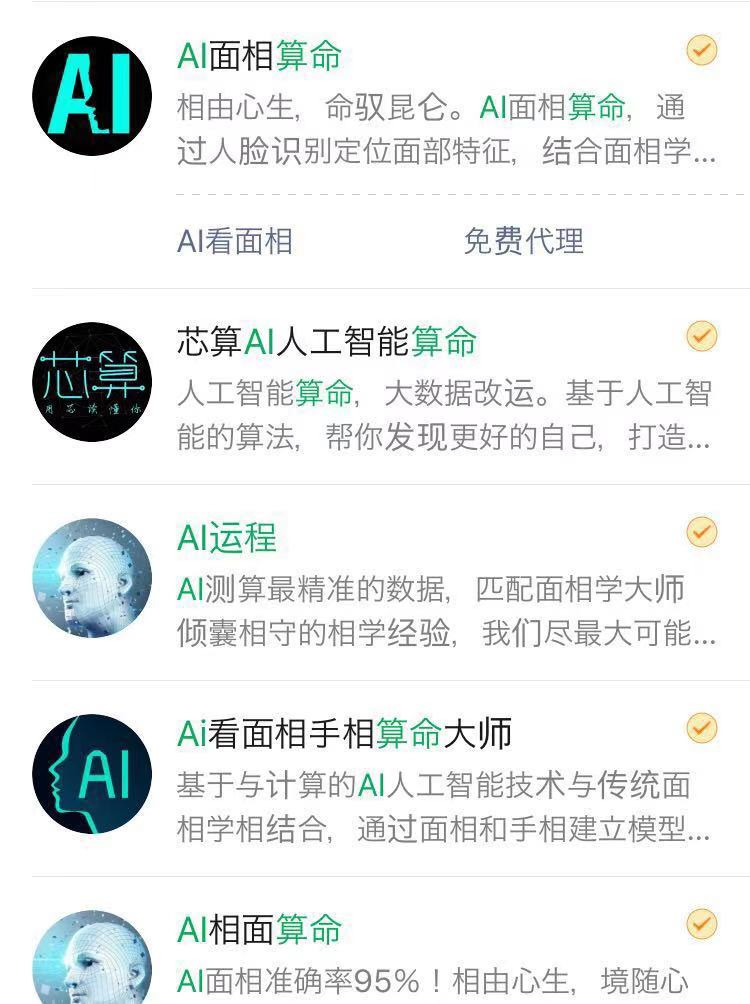This screenshot has height=1004, width=750.
Task: Open Ai看面相手相算命大师 result
Action: tap(344, 734)
